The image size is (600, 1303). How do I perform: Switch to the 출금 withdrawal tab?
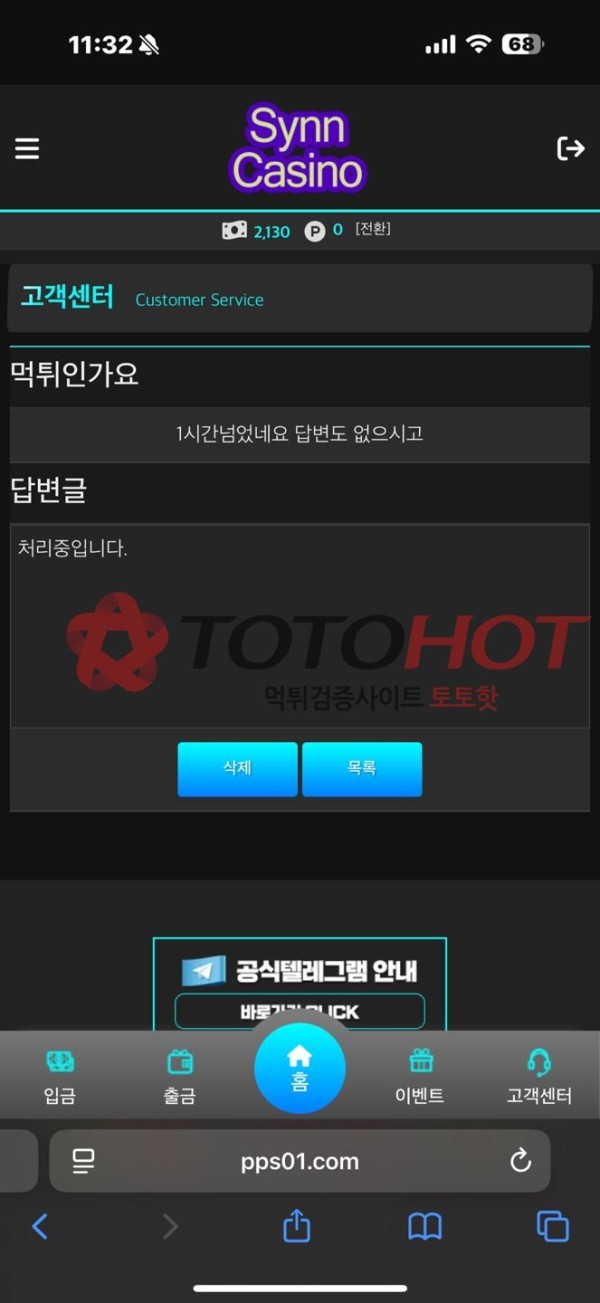[x=180, y=1075]
